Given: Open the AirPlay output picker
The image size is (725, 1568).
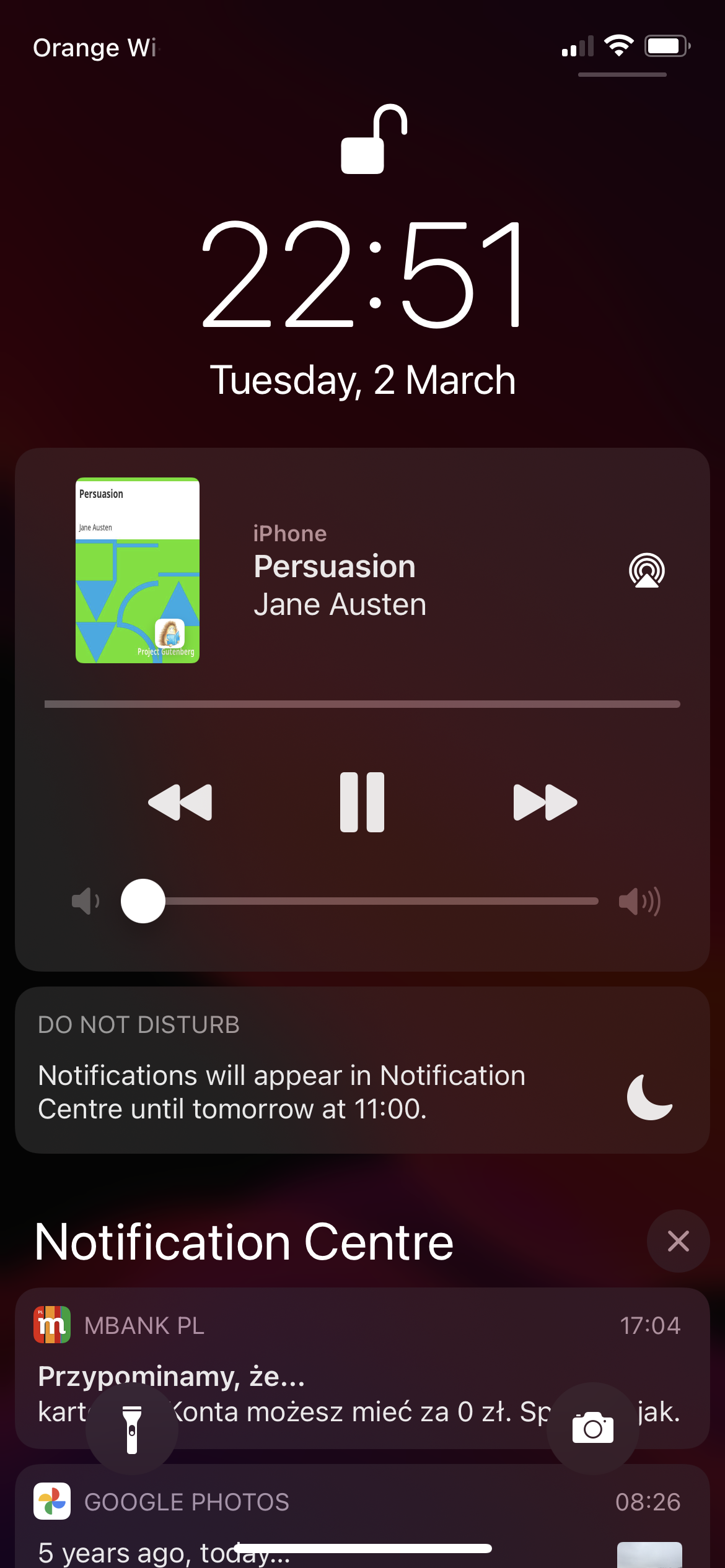Looking at the screenshot, I should pos(646,570).
